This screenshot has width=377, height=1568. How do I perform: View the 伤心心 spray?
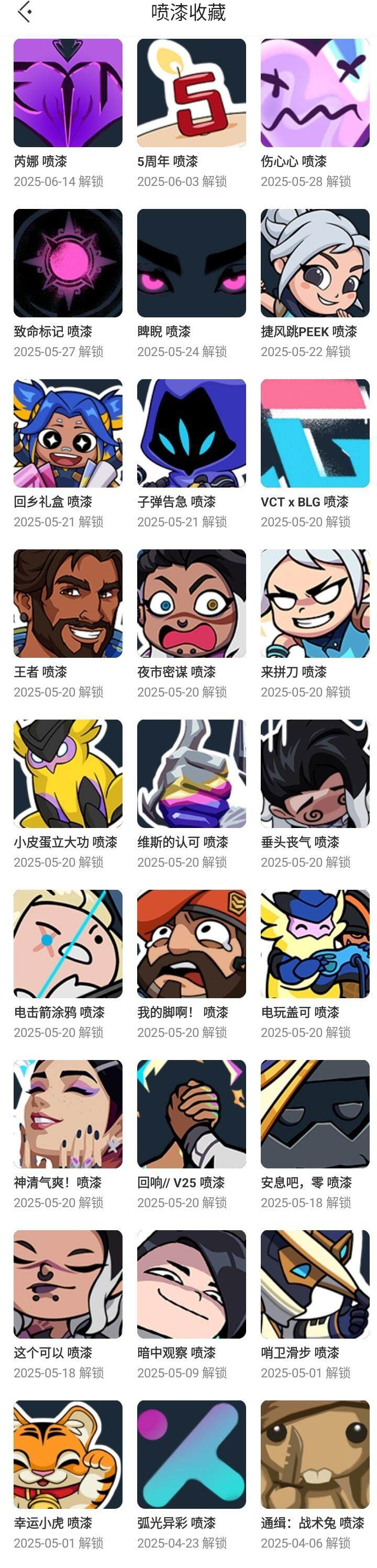click(315, 93)
